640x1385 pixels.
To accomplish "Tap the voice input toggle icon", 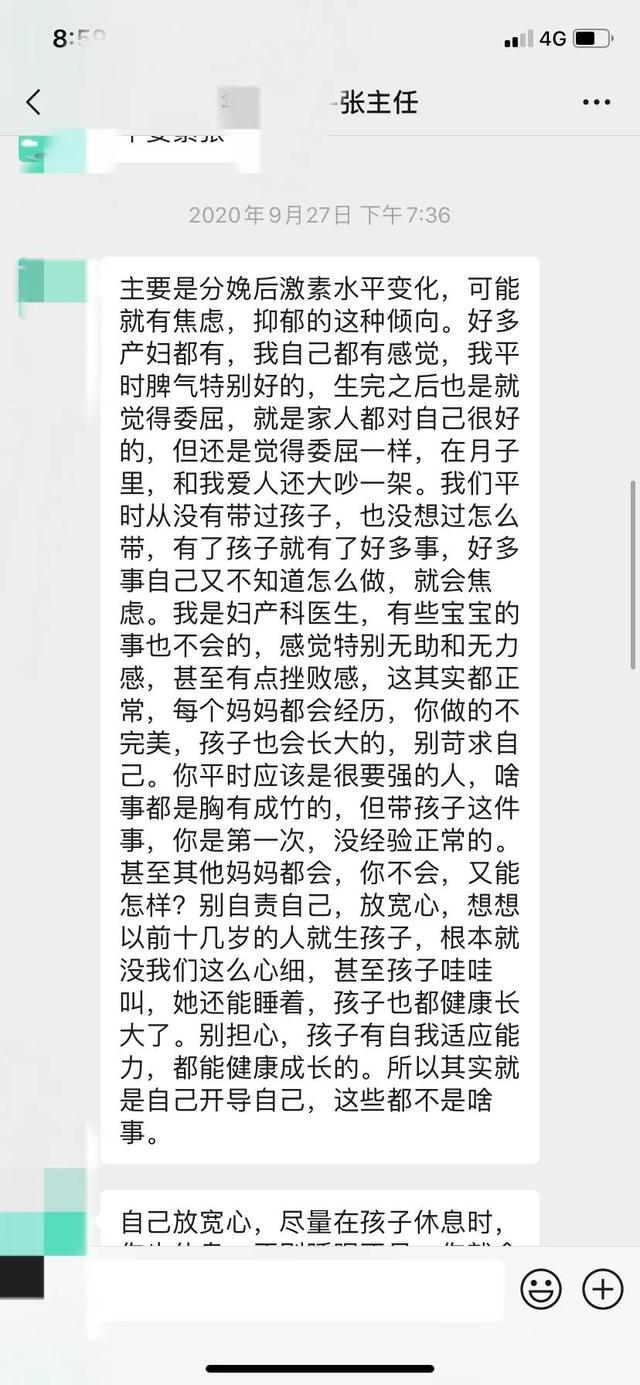I will (x=22, y=1277).
